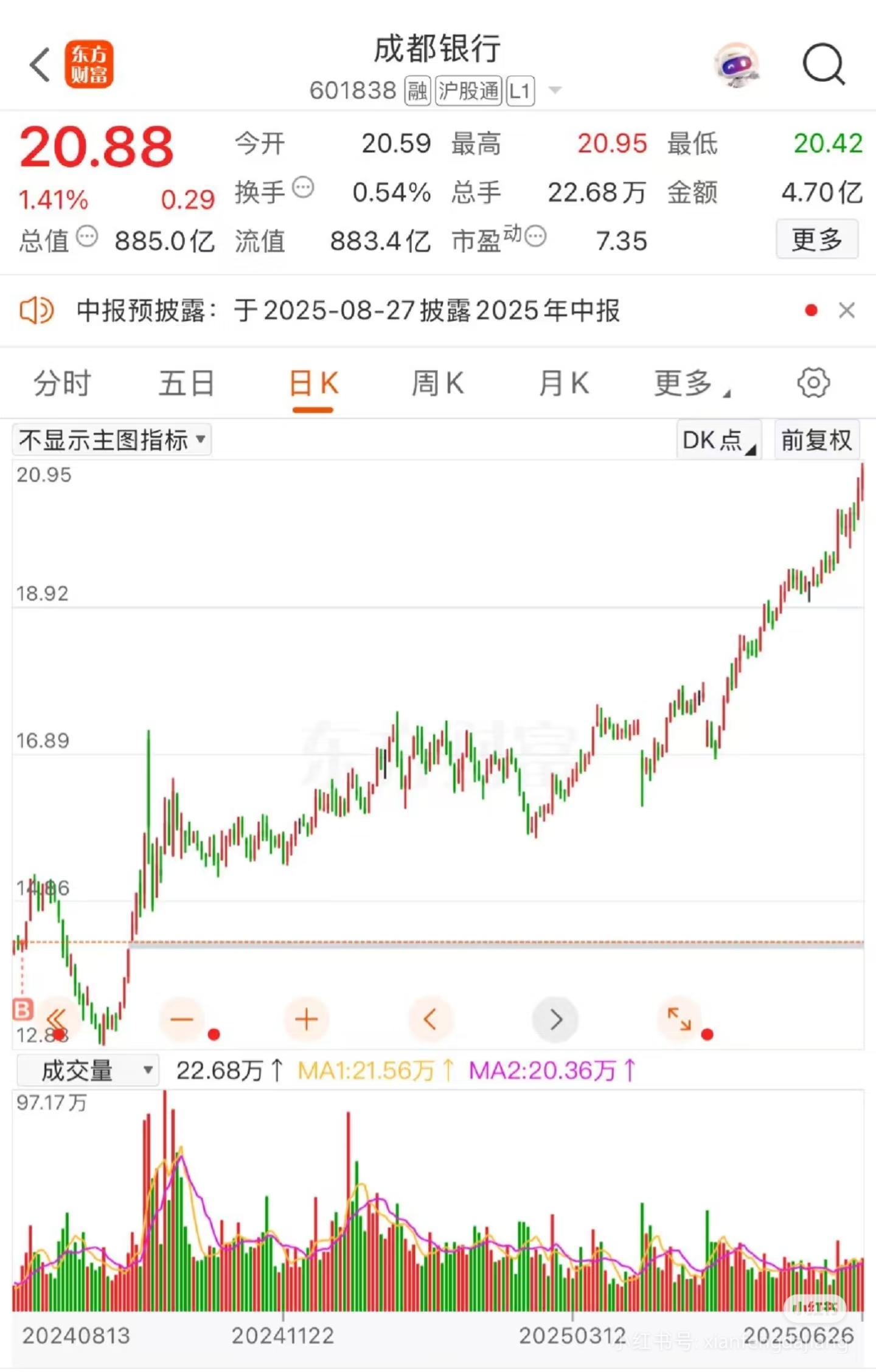The image size is (876, 1372).
Task: Tap the announcement speaker icon
Action: pyautogui.click(x=36, y=311)
